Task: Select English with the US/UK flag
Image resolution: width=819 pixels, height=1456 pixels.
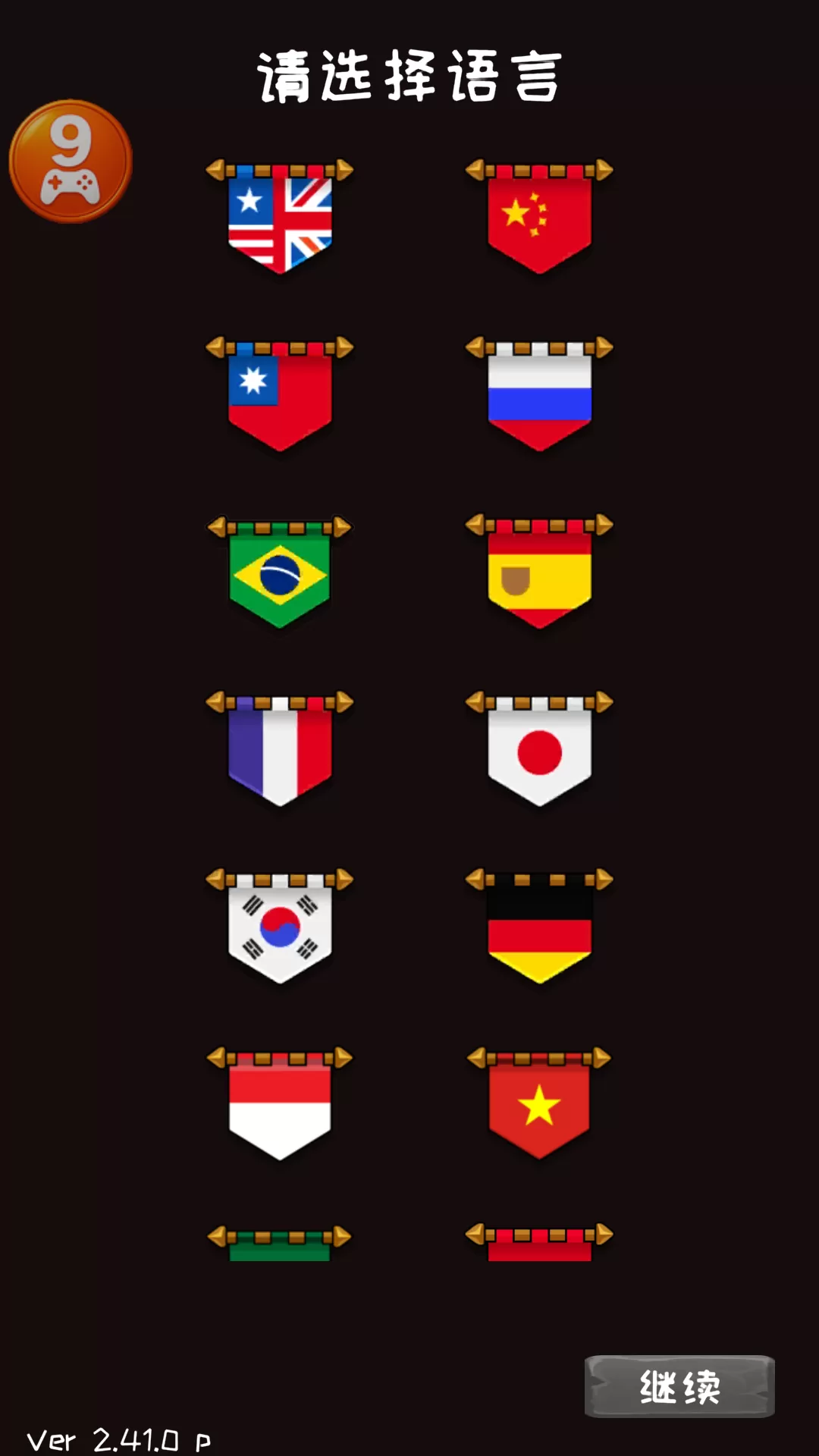Action: coord(280,217)
